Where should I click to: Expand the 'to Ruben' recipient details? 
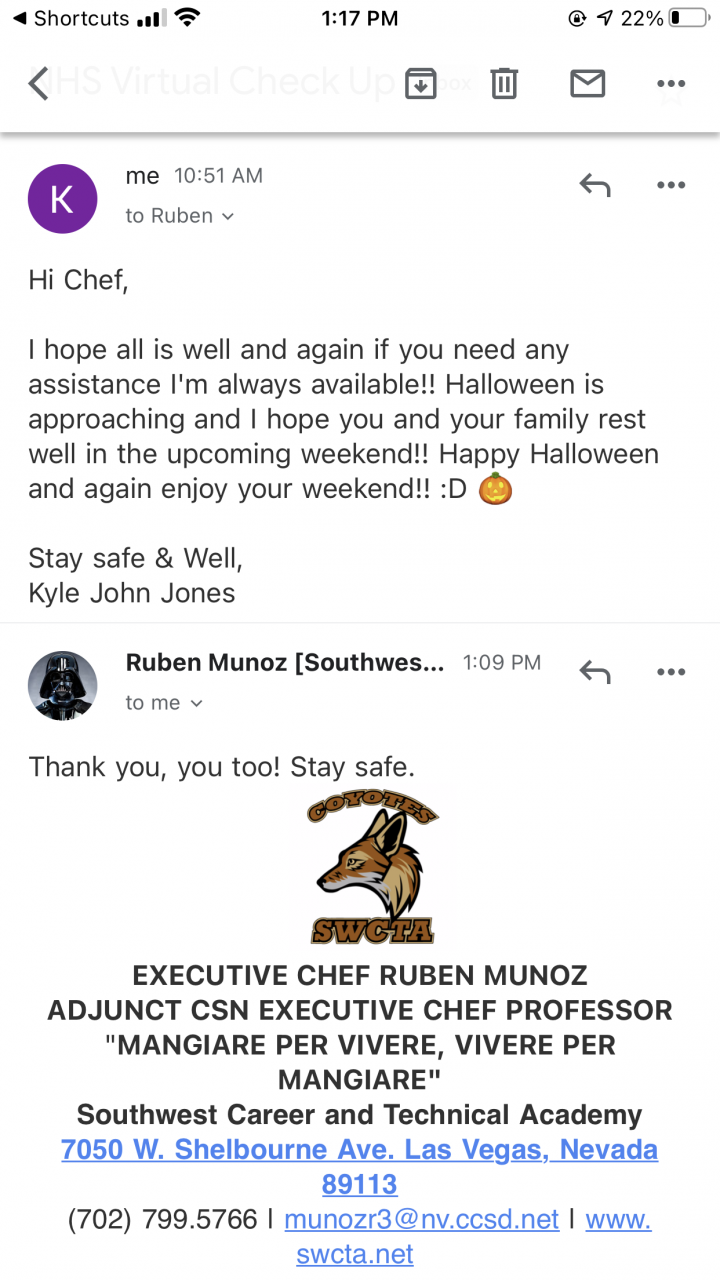(x=180, y=216)
